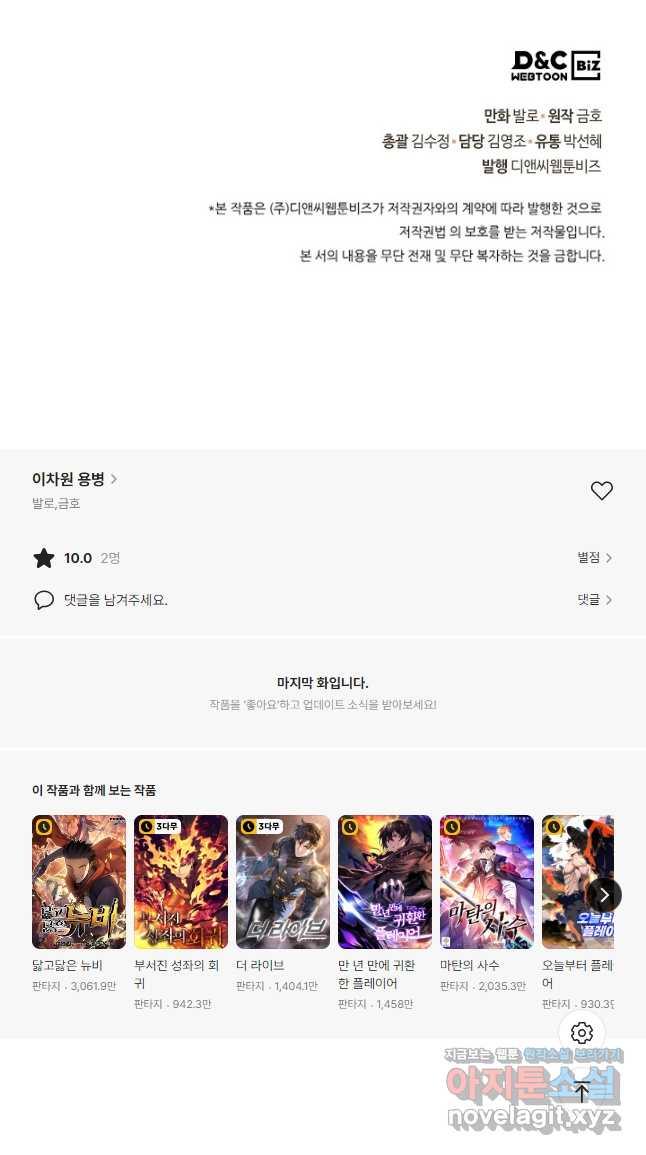The image size is (646, 1155).
Task: Show next recommended works with the arrow
Action: (603, 895)
